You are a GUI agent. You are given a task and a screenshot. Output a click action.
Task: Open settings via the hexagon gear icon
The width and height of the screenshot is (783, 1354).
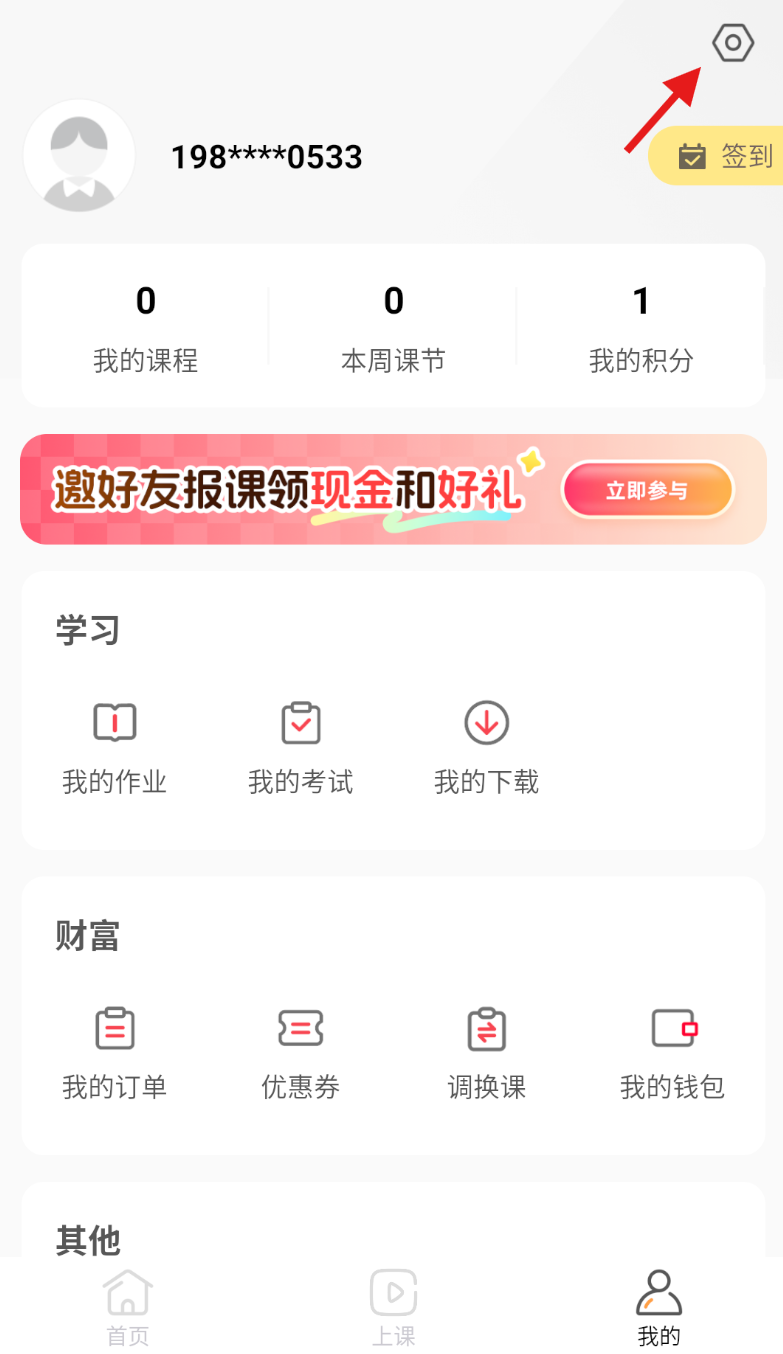pos(732,43)
